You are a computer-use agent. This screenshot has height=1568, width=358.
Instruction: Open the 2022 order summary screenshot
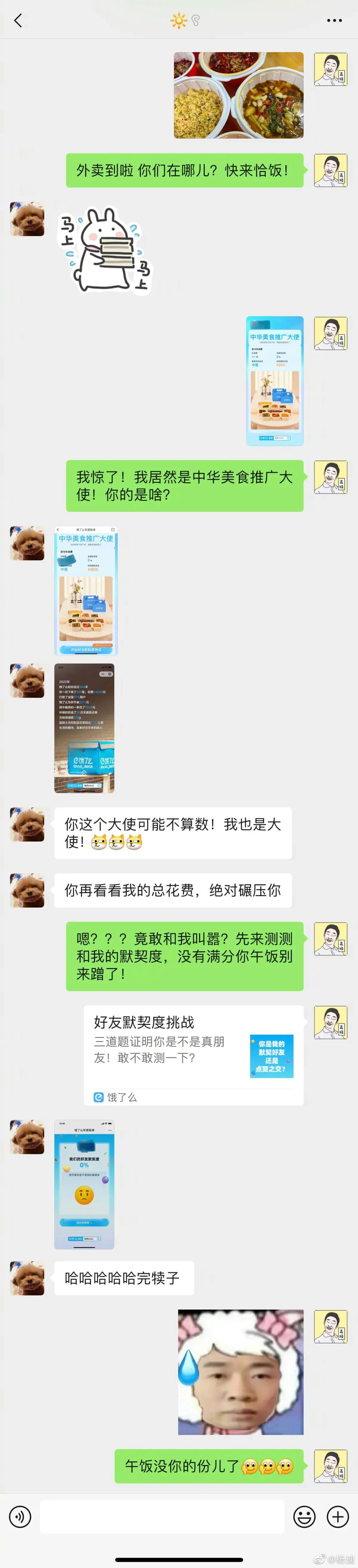pos(84,728)
